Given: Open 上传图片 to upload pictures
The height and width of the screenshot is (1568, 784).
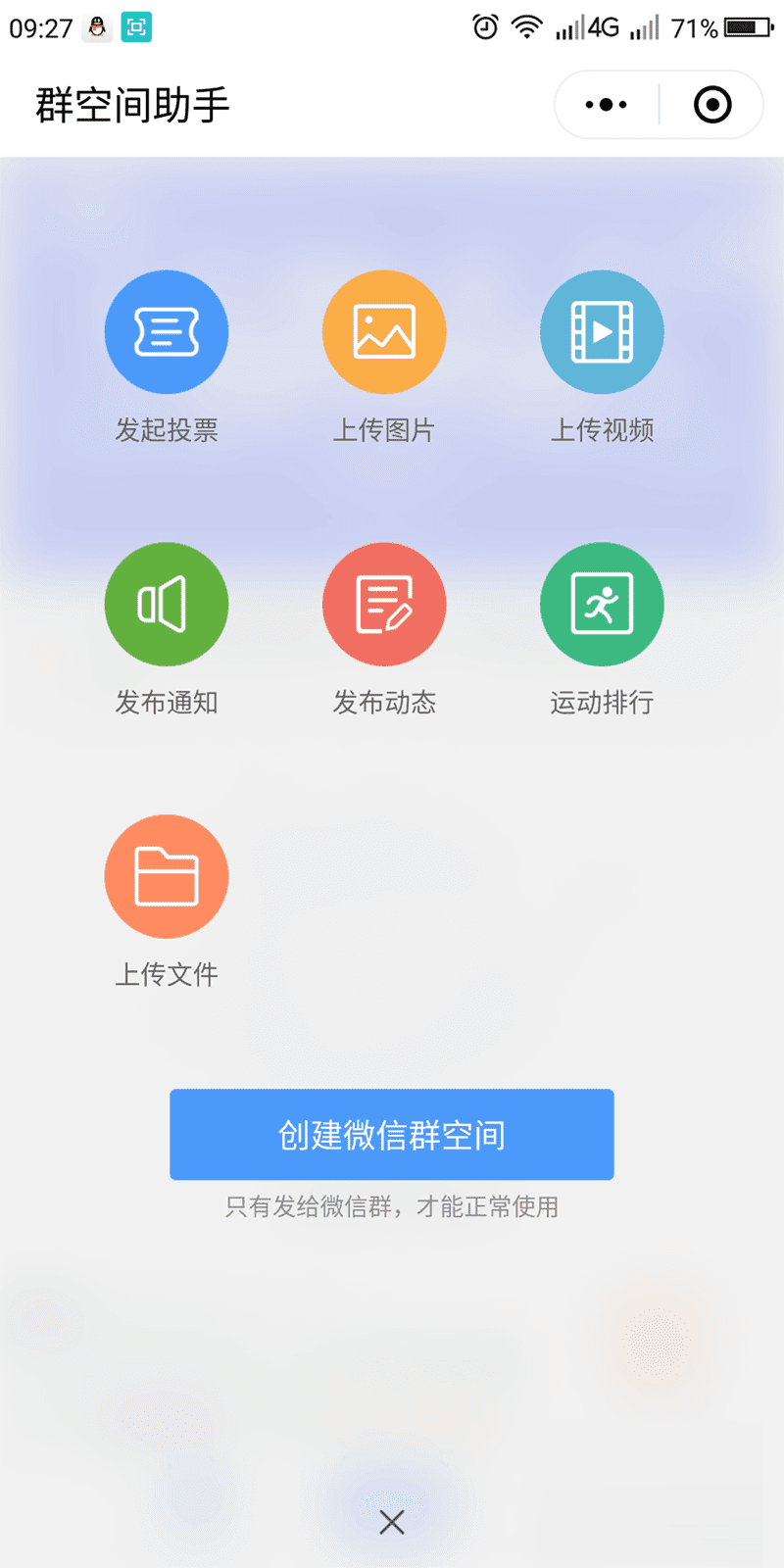Looking at the screenshot, I should point(384,333).
